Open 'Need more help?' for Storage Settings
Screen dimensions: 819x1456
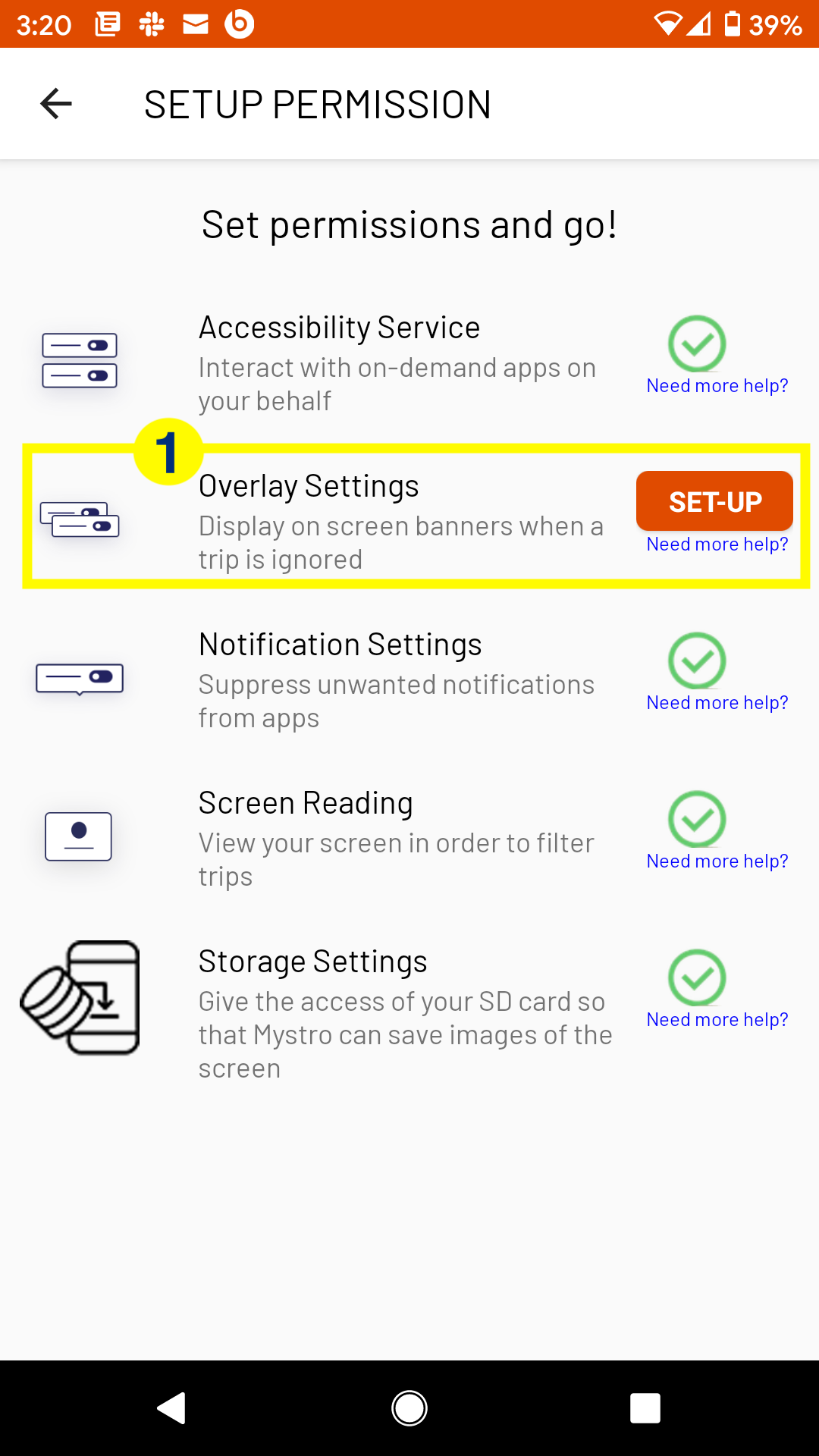click(x=717, y=1020)
